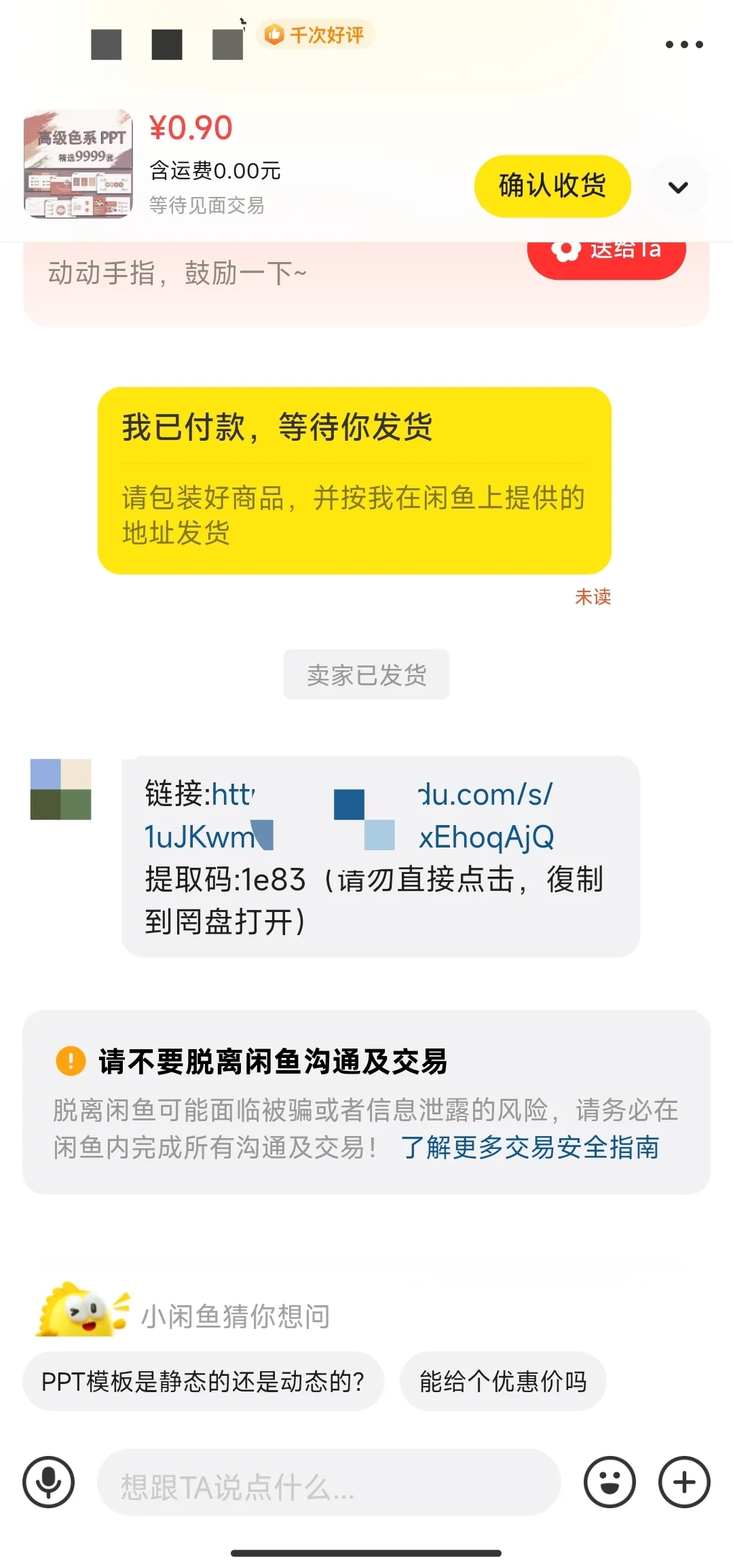Expand the order details chevron
The image size is (733, 1568).
678,187
